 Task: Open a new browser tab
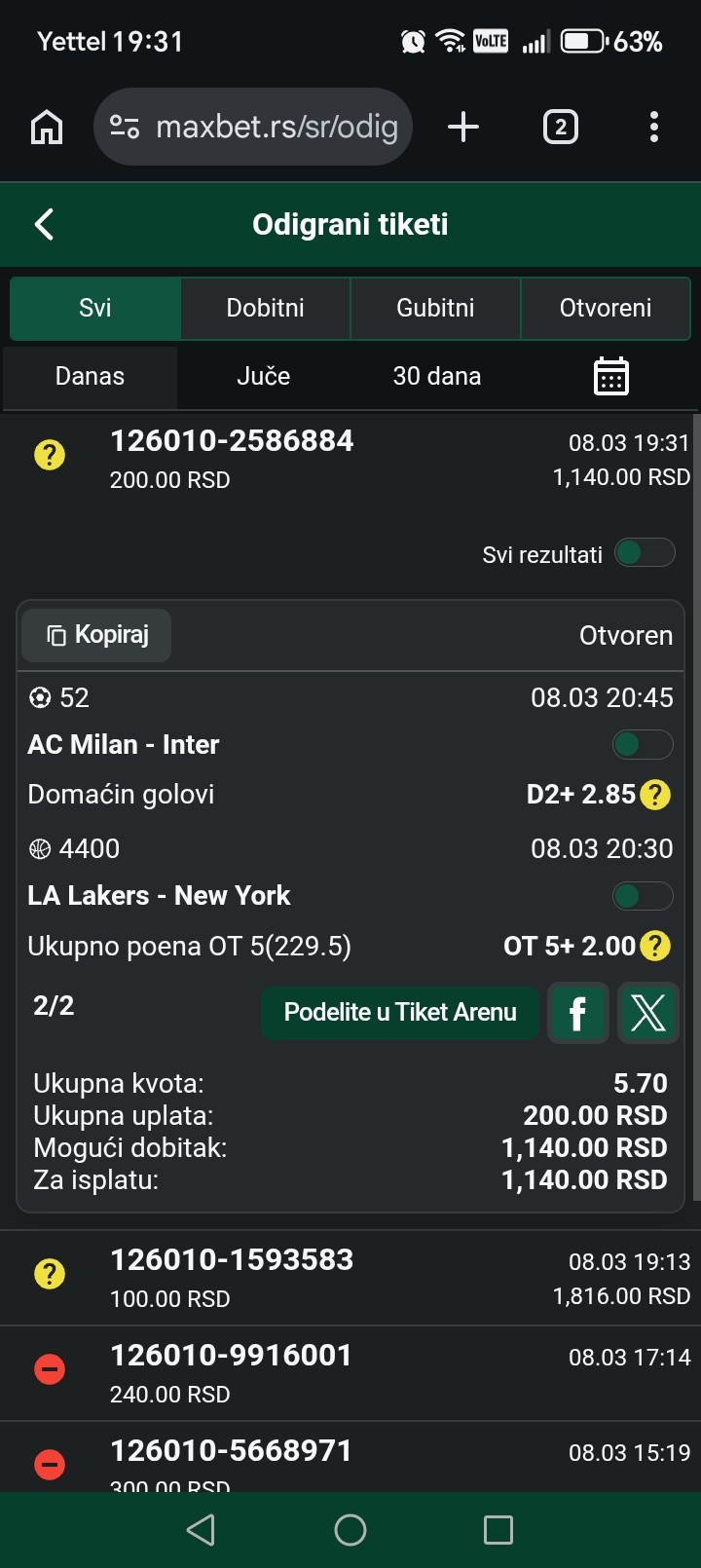[x=463, y=127]
